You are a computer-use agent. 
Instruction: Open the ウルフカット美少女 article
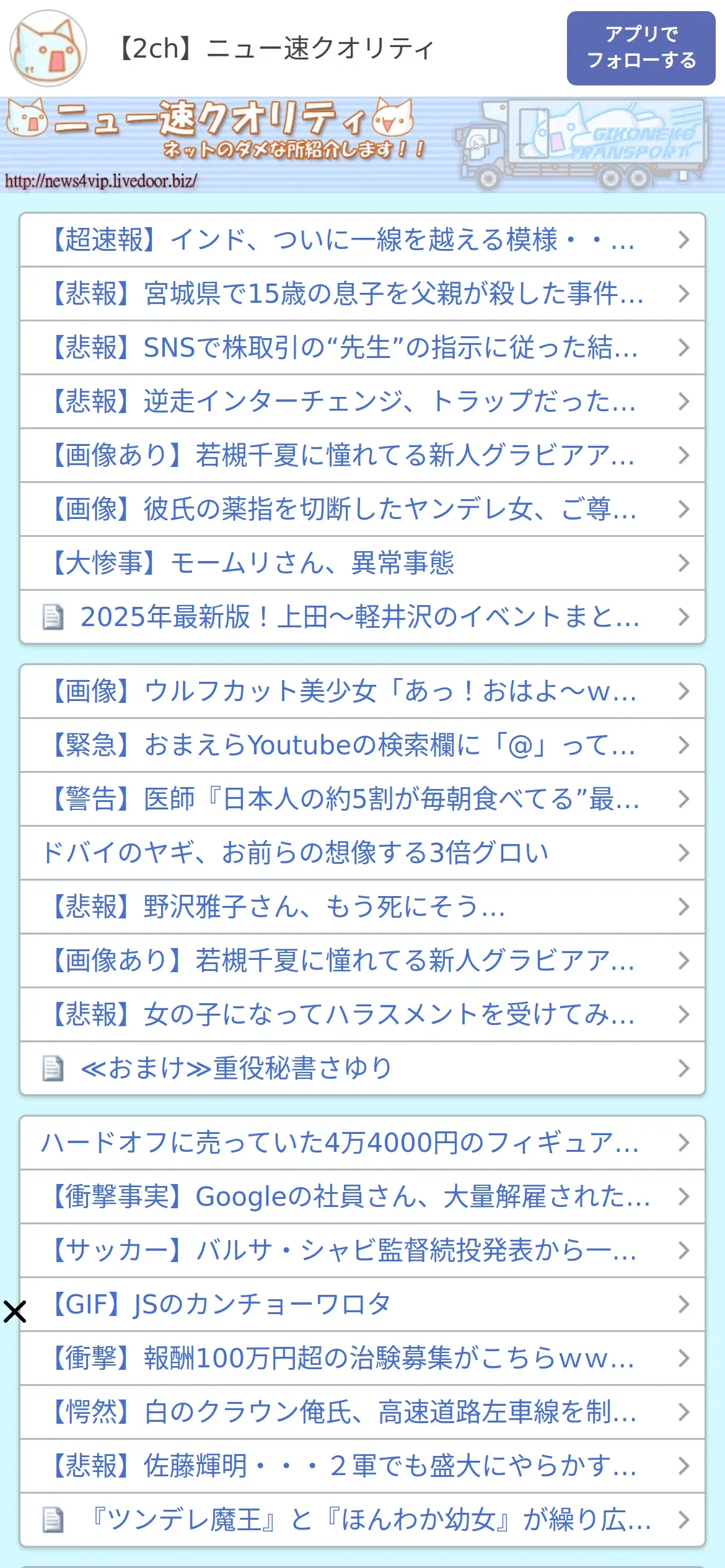[x=362, y=692]
